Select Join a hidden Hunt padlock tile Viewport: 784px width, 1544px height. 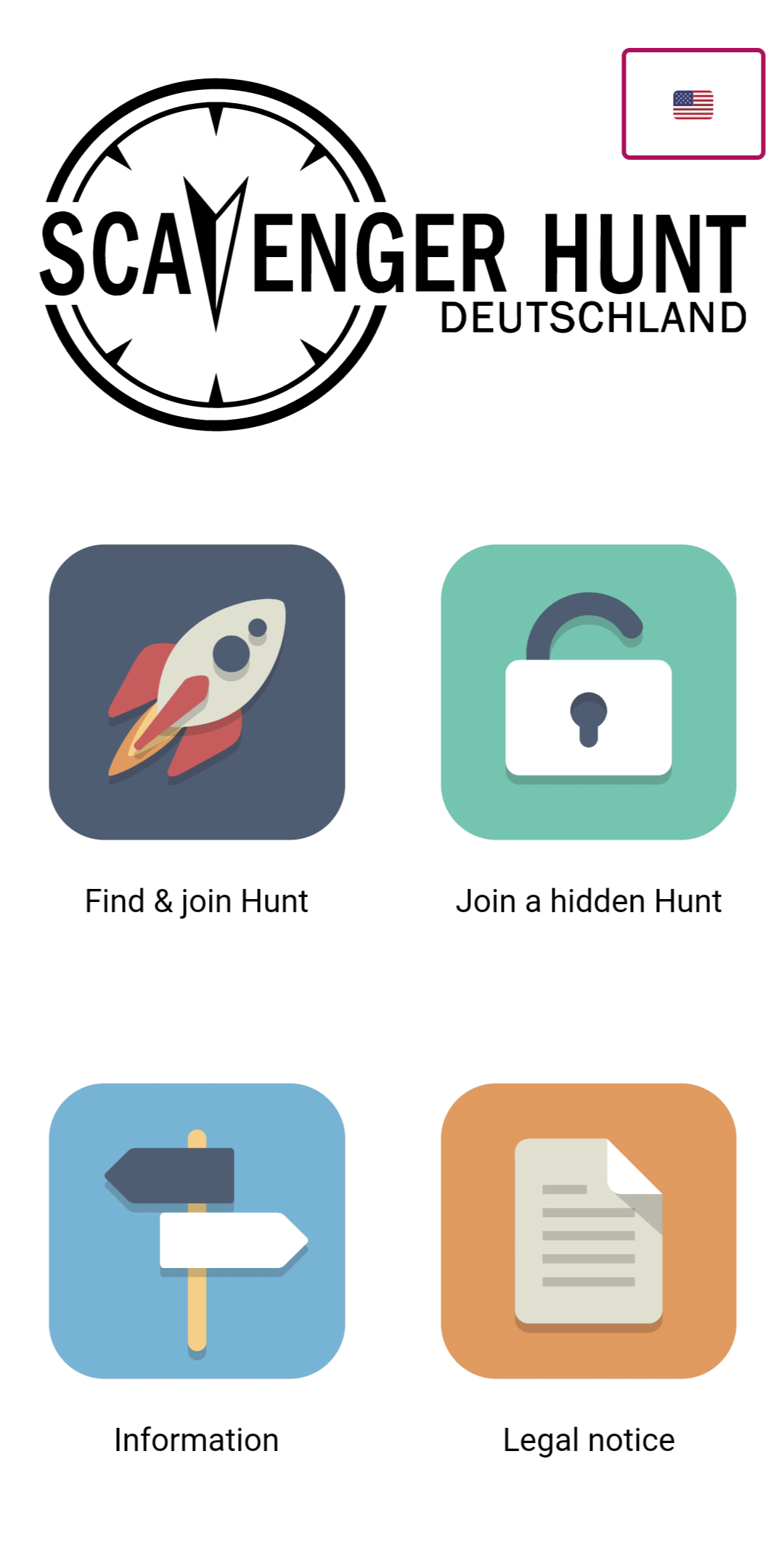click(x=589, y=692)
